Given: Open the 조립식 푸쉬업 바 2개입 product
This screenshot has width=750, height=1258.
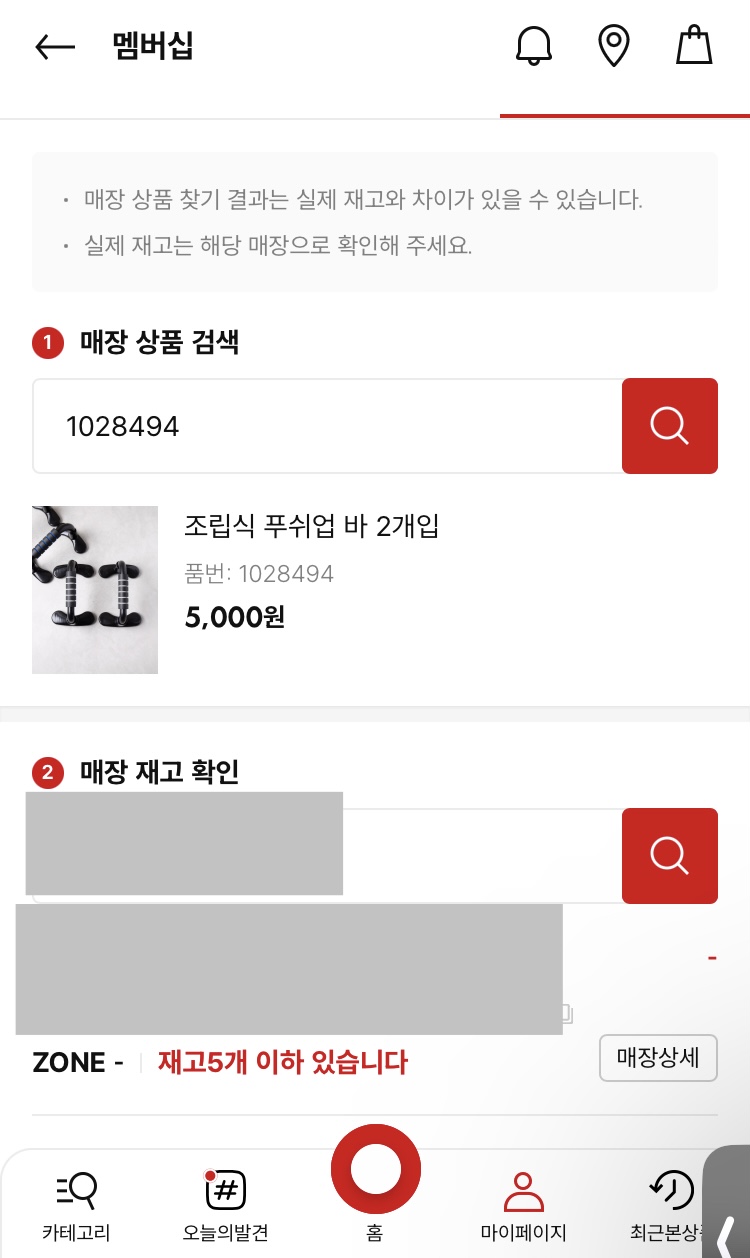Looking at the screenshot, I should click(x=310, y=526).
